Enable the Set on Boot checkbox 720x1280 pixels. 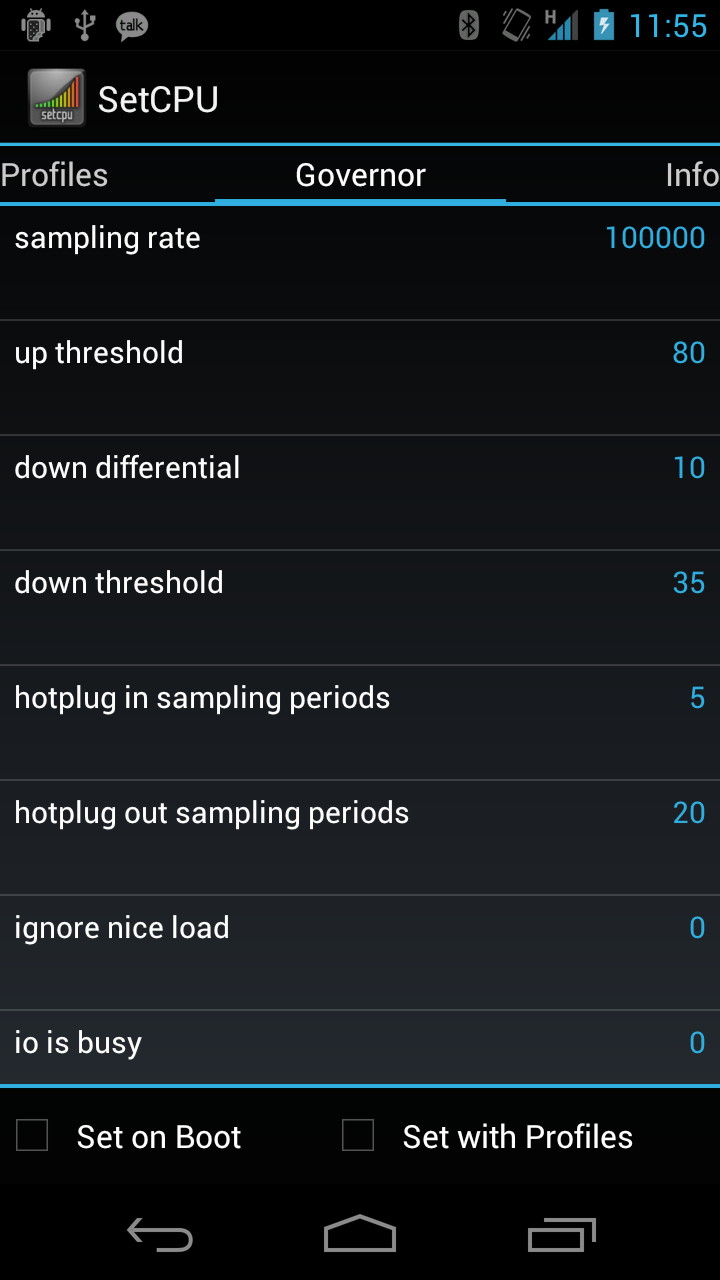[x=32, y=1136]
